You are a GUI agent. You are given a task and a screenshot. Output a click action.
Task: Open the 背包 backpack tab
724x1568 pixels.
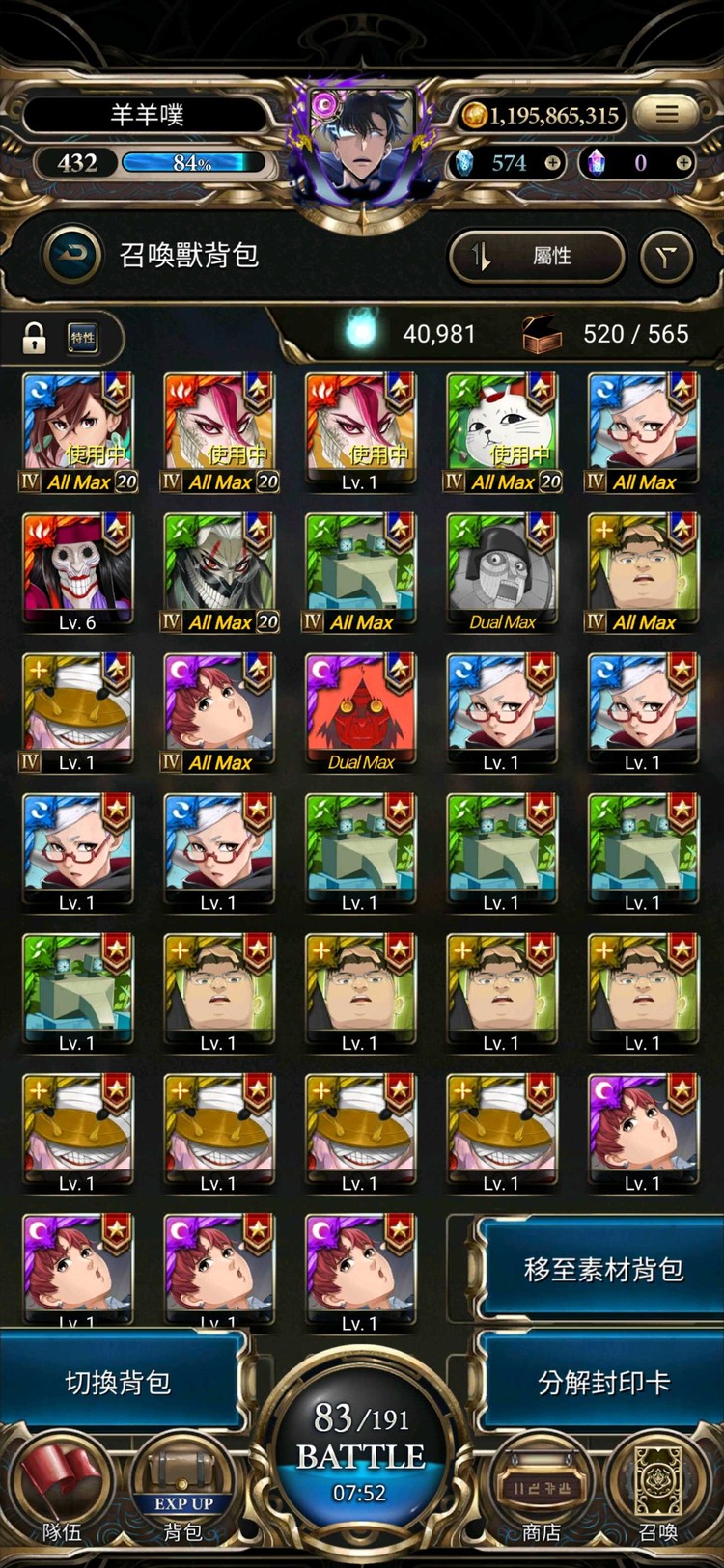183,1491
